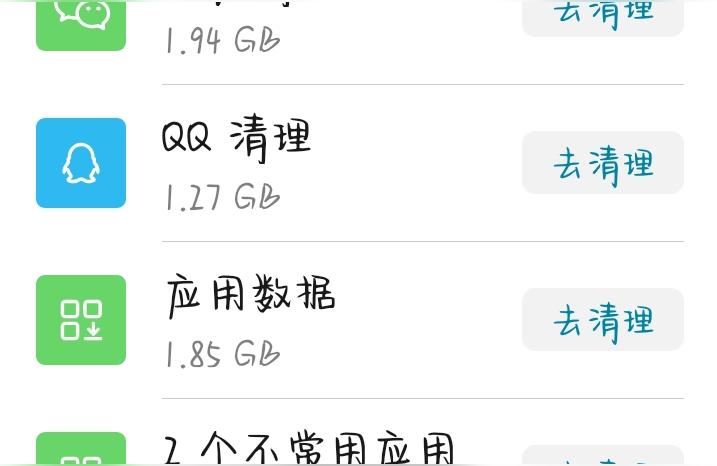
Task: Tap 去清理 next to QQ 清理
Action: tap(602, 163)
